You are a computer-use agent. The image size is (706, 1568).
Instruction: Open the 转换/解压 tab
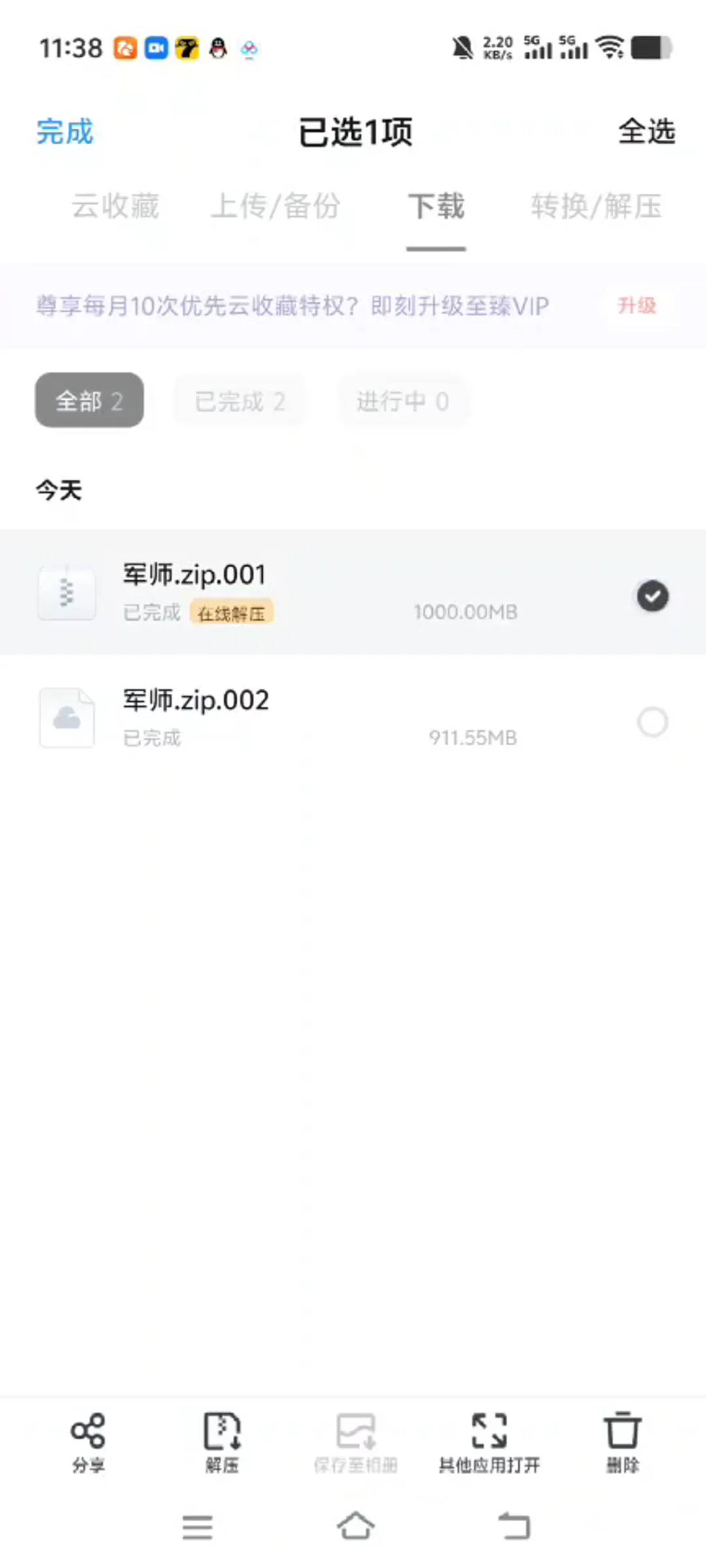pyautogui.click(x=597, y=207)
